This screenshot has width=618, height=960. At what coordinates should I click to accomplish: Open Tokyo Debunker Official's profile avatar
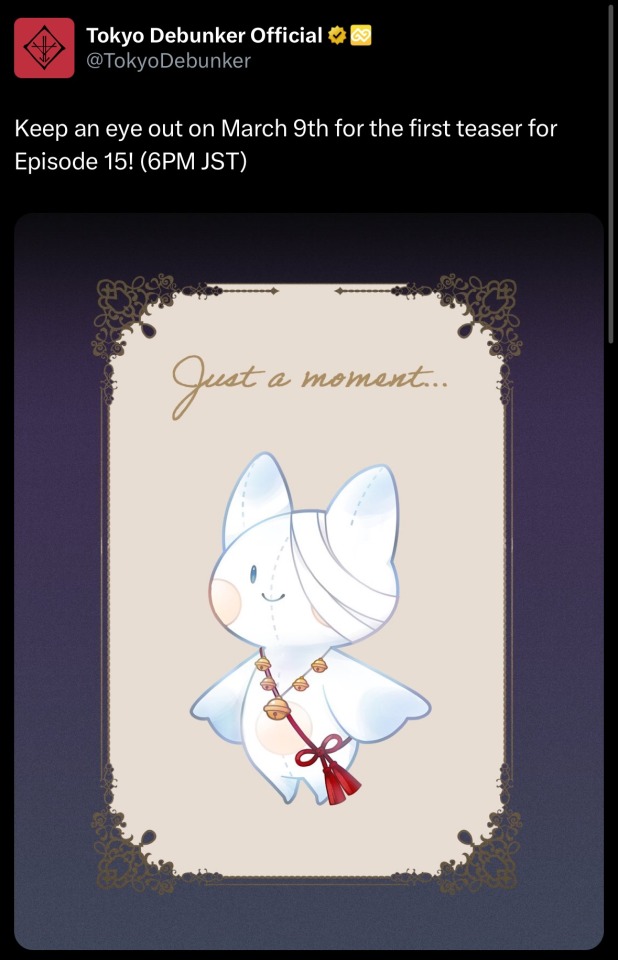pos(43,47)
